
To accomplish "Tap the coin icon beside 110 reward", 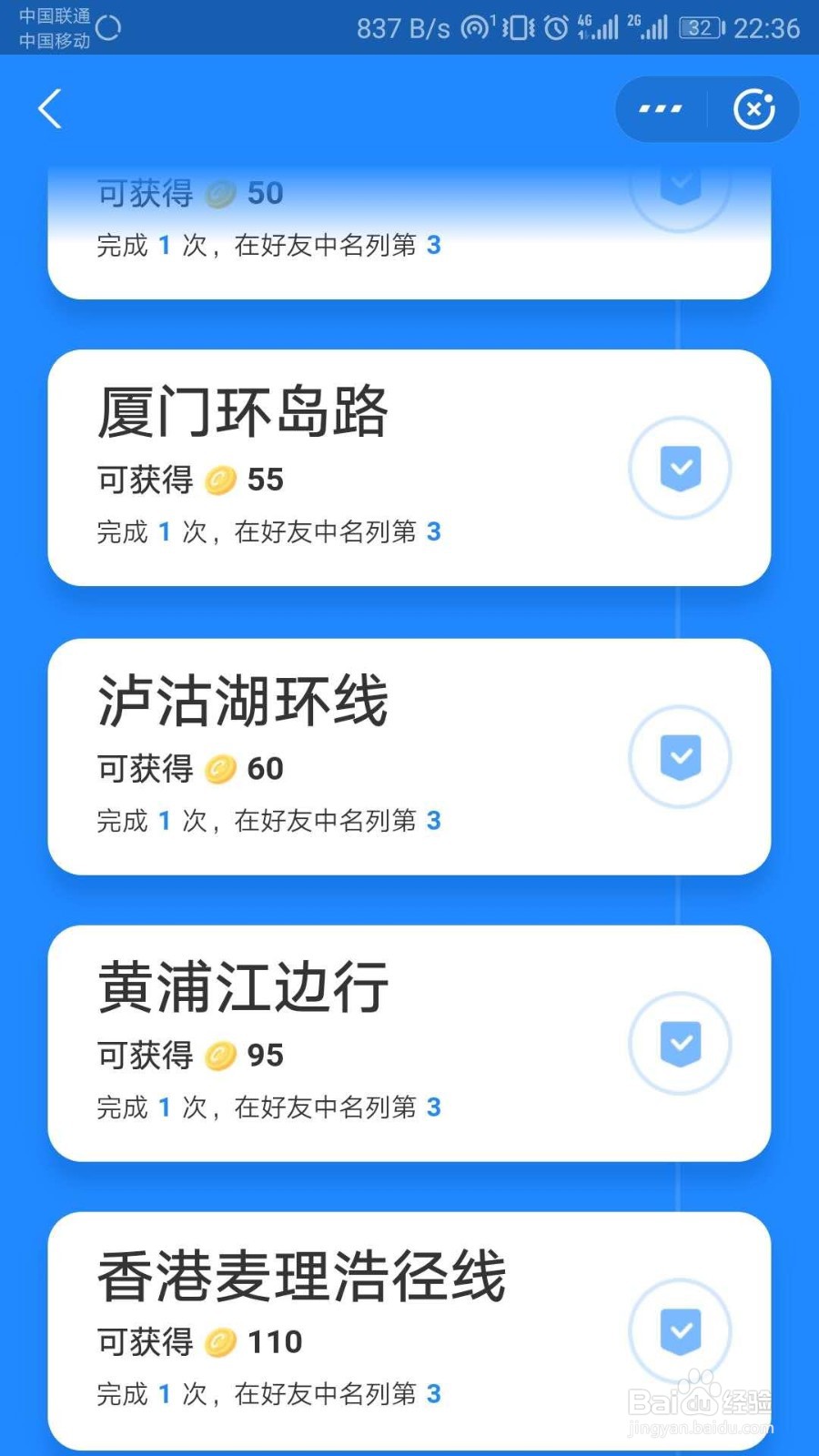I will 219,1341.
